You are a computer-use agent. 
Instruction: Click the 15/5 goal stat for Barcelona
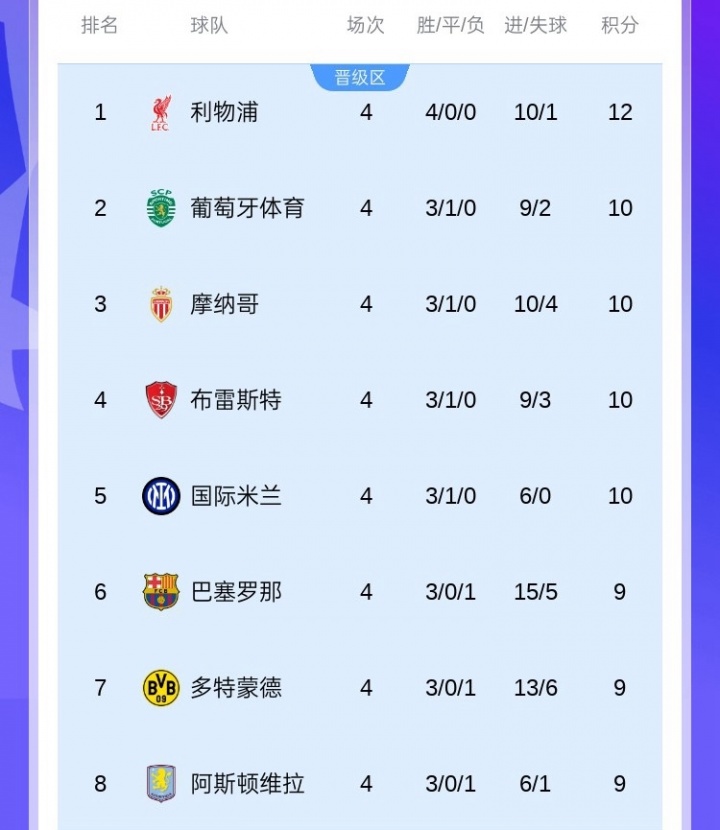coord(535,592)
